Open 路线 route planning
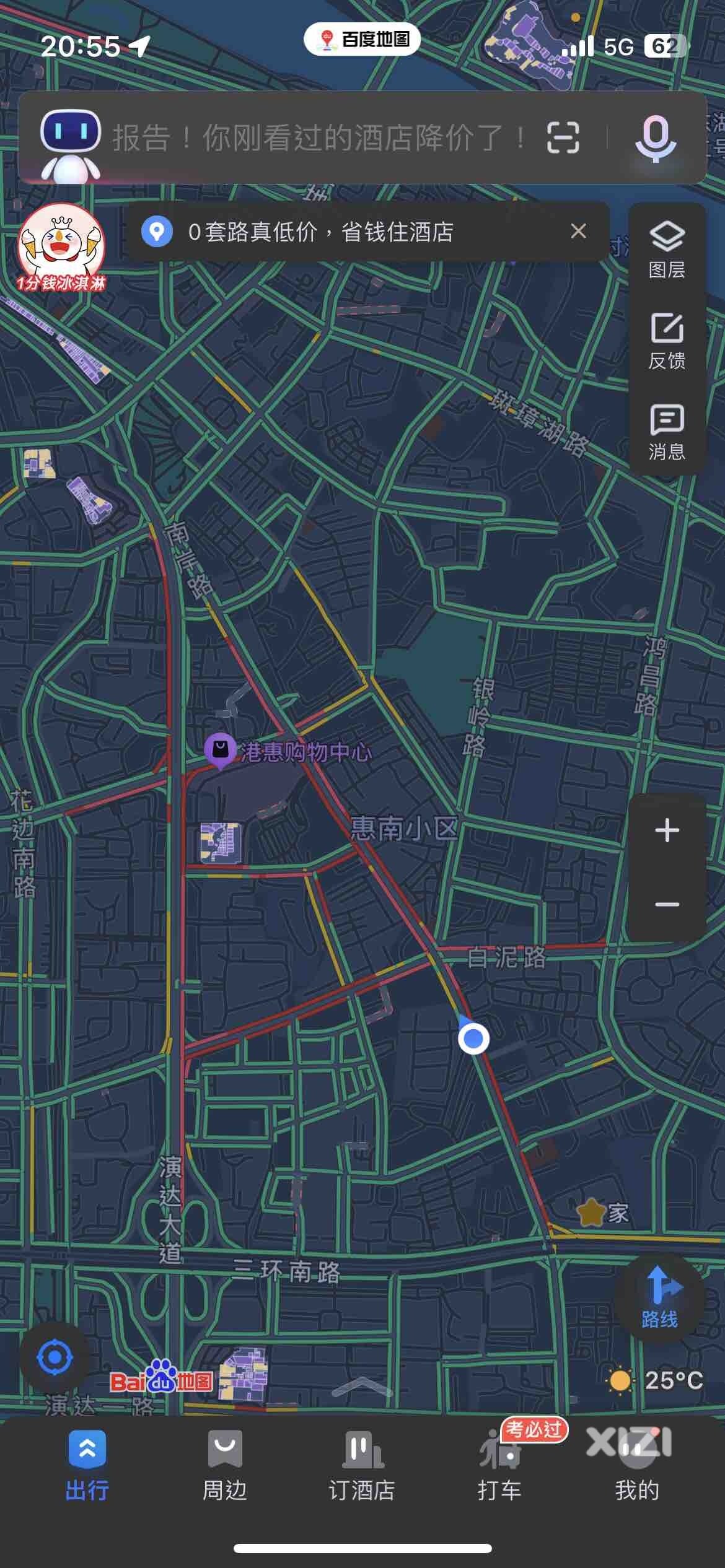The image size is (725, 1568). [659, 1297]
